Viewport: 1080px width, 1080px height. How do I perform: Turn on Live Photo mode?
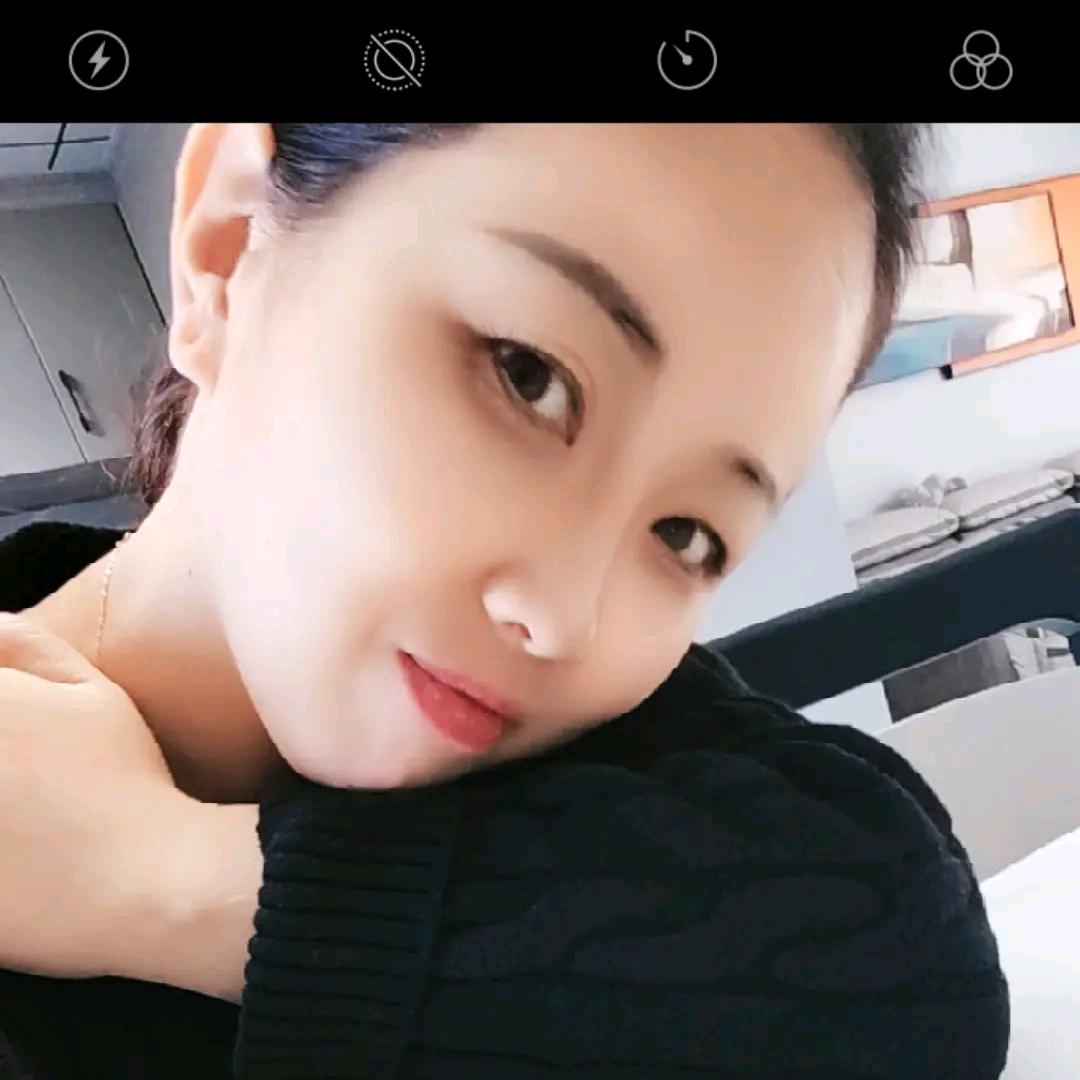pyautogui.click(x=394, y=60)
